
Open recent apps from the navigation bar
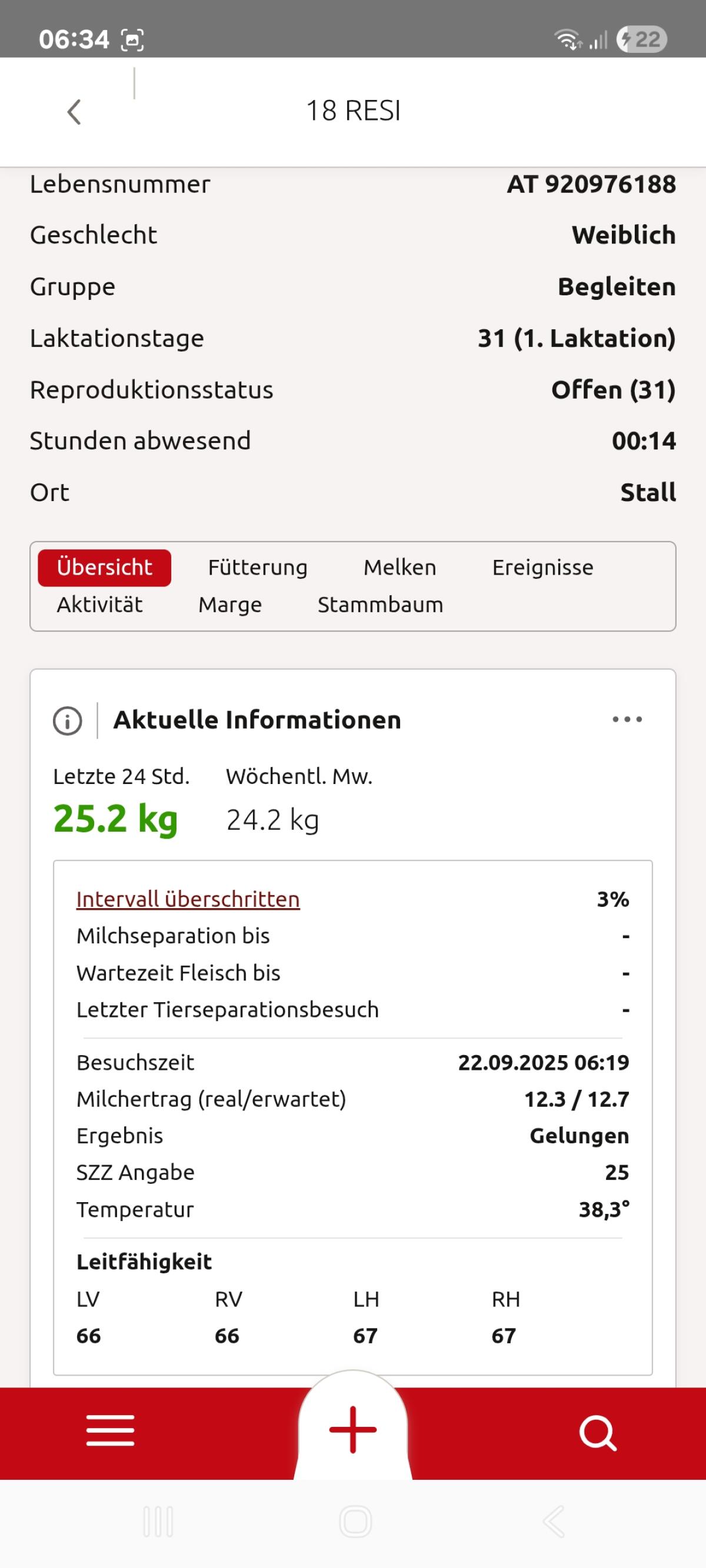point(158,1521)
